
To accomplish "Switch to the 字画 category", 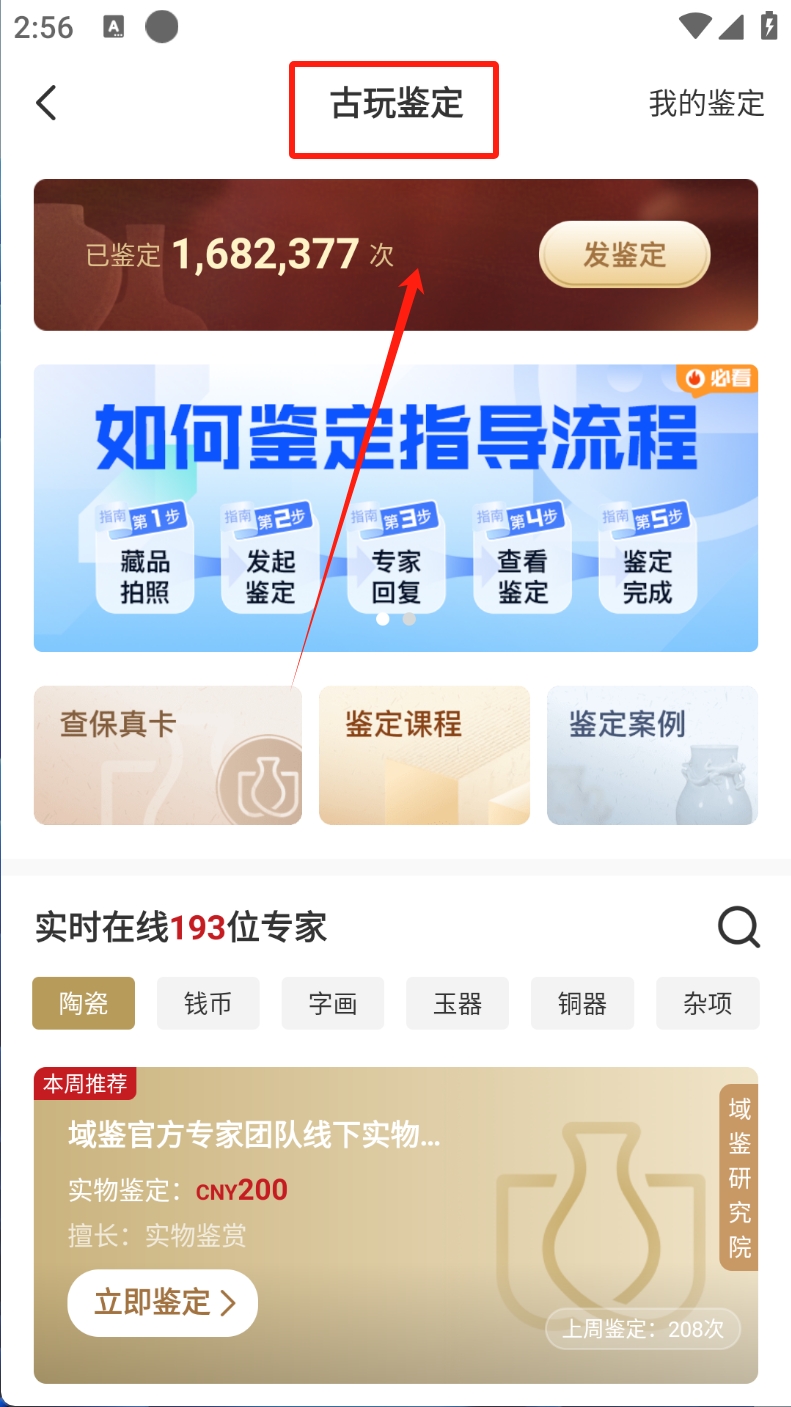I will 333,1003.
